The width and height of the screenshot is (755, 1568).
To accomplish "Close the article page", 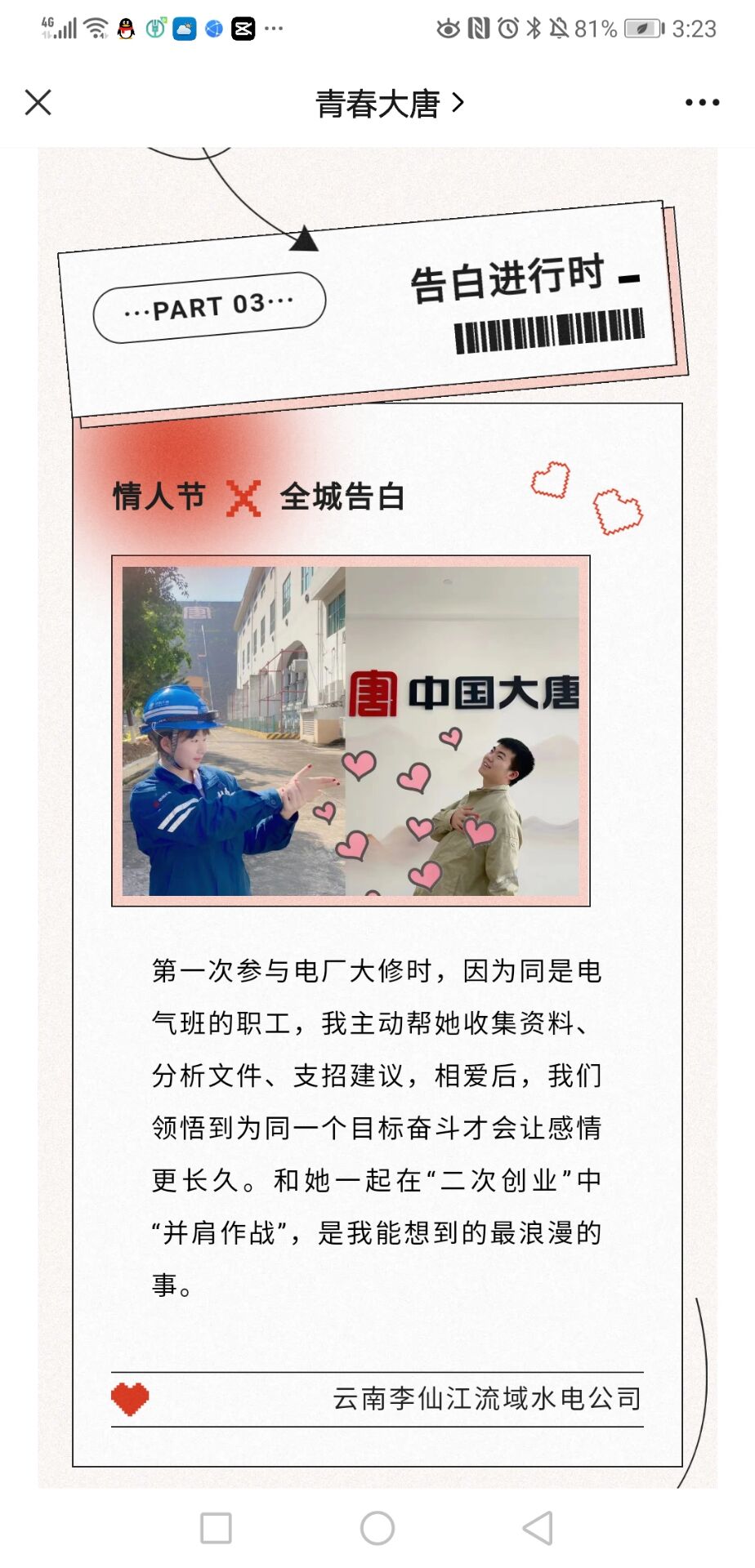I will pyautogui.click(x=38, y=103).
